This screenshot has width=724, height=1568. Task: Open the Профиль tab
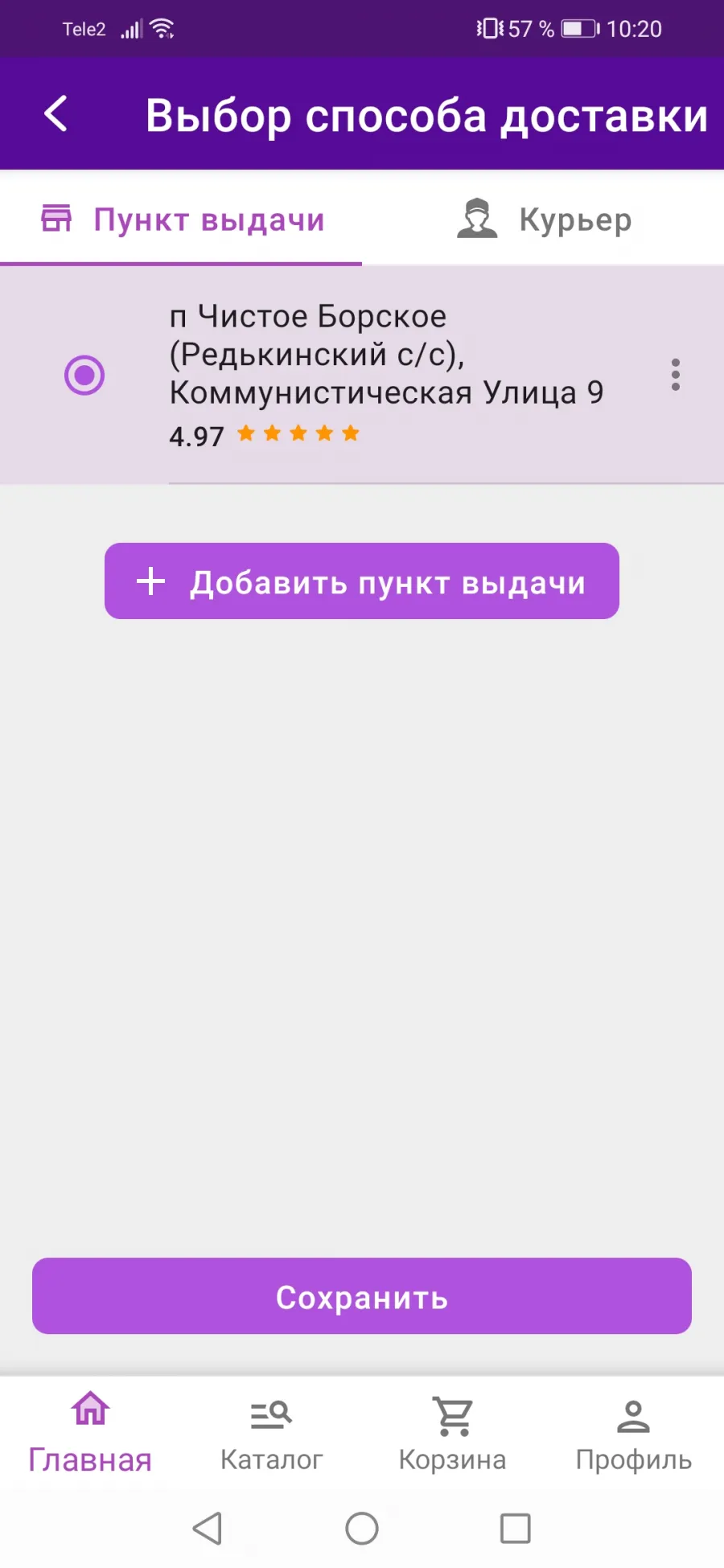pyautogui.click(x=633, y=1433)
